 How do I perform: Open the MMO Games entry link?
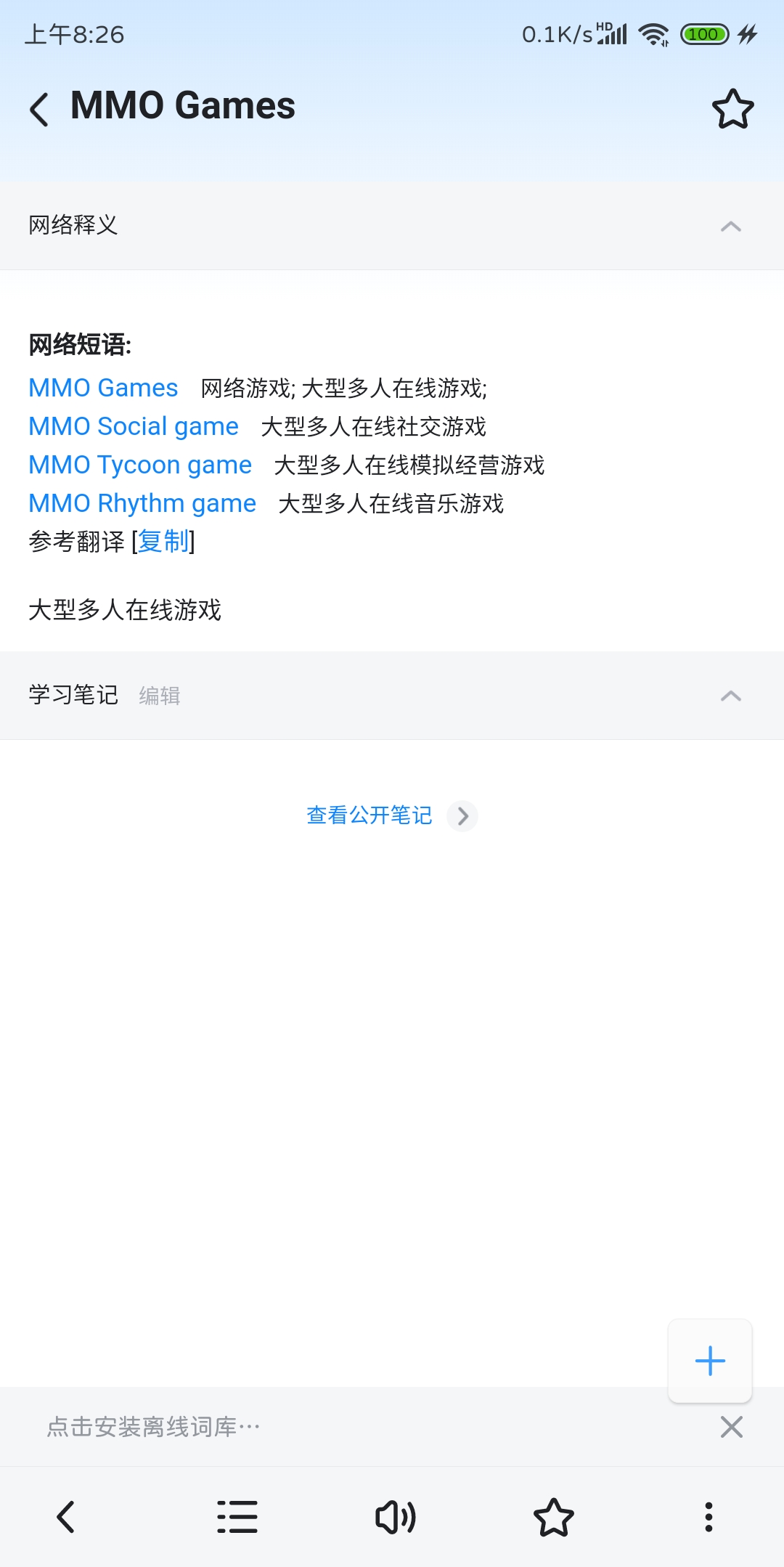tap(102, 388)
